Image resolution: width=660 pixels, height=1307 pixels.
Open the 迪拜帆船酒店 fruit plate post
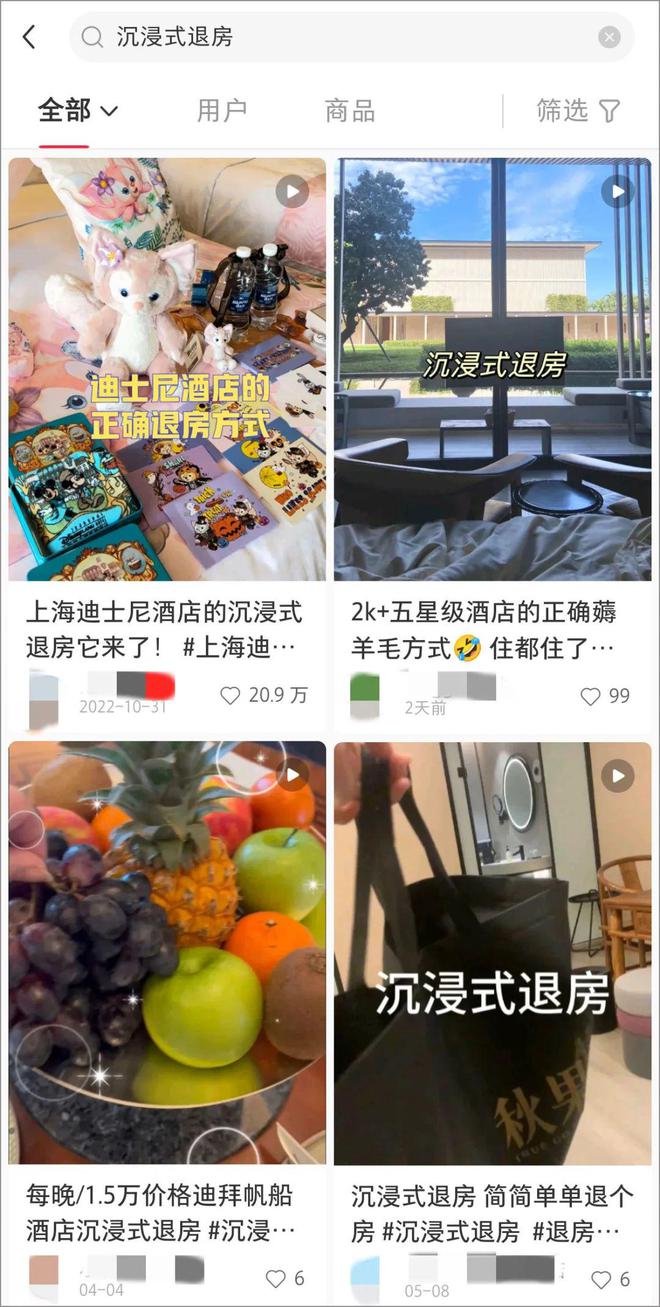point(167,953)
